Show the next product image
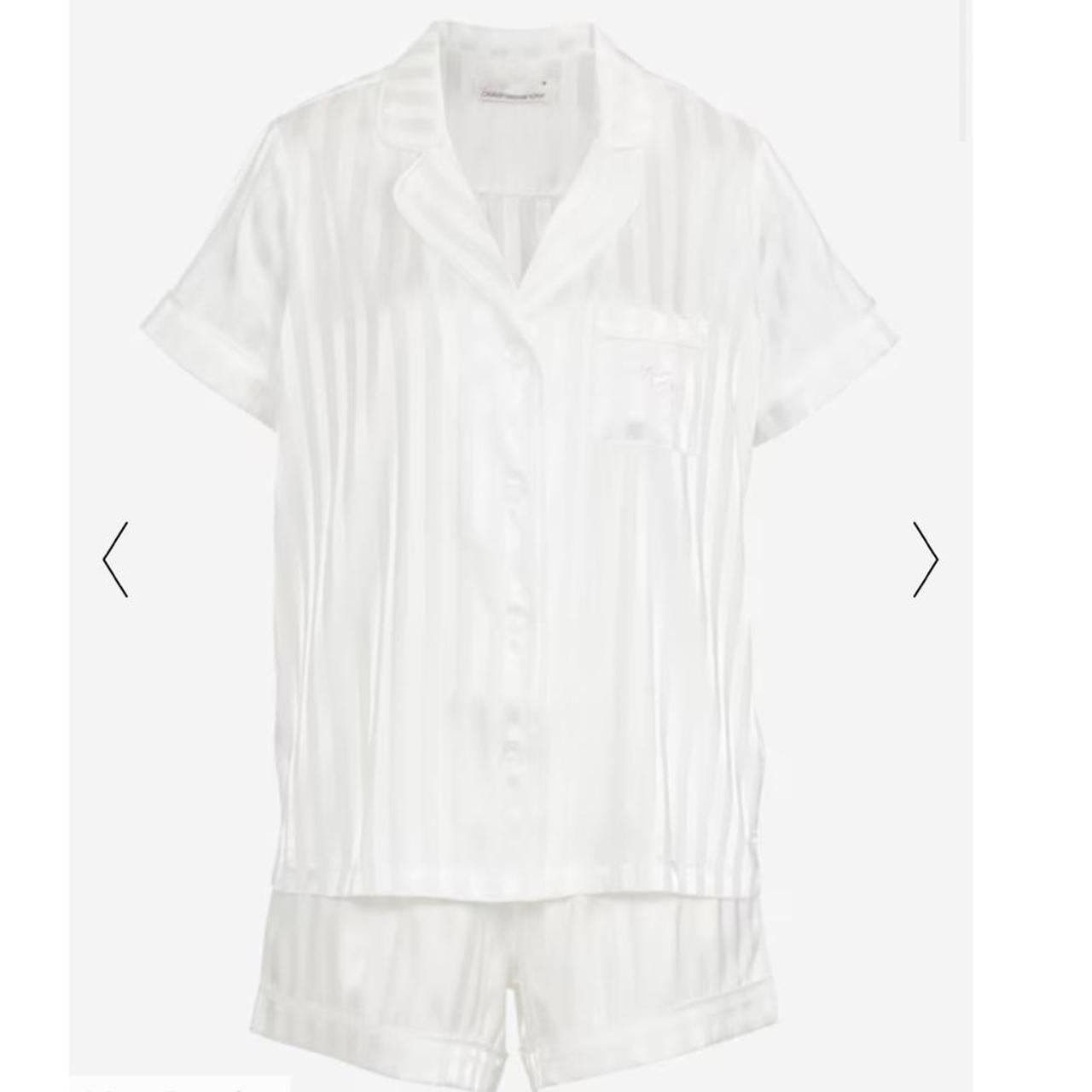Screen dimensions: 1092x1092 [x=926, y=560]
